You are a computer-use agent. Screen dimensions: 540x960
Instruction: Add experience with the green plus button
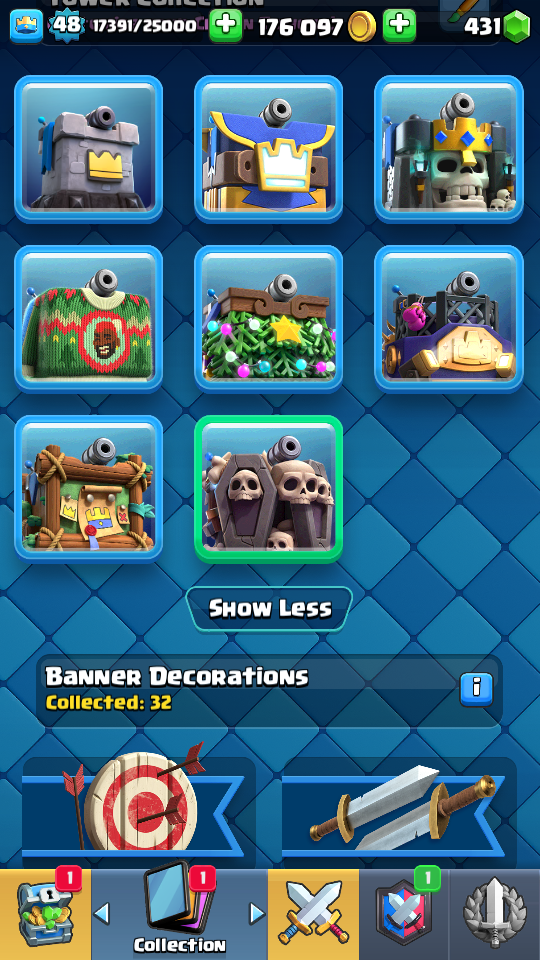tap(226, 25)
